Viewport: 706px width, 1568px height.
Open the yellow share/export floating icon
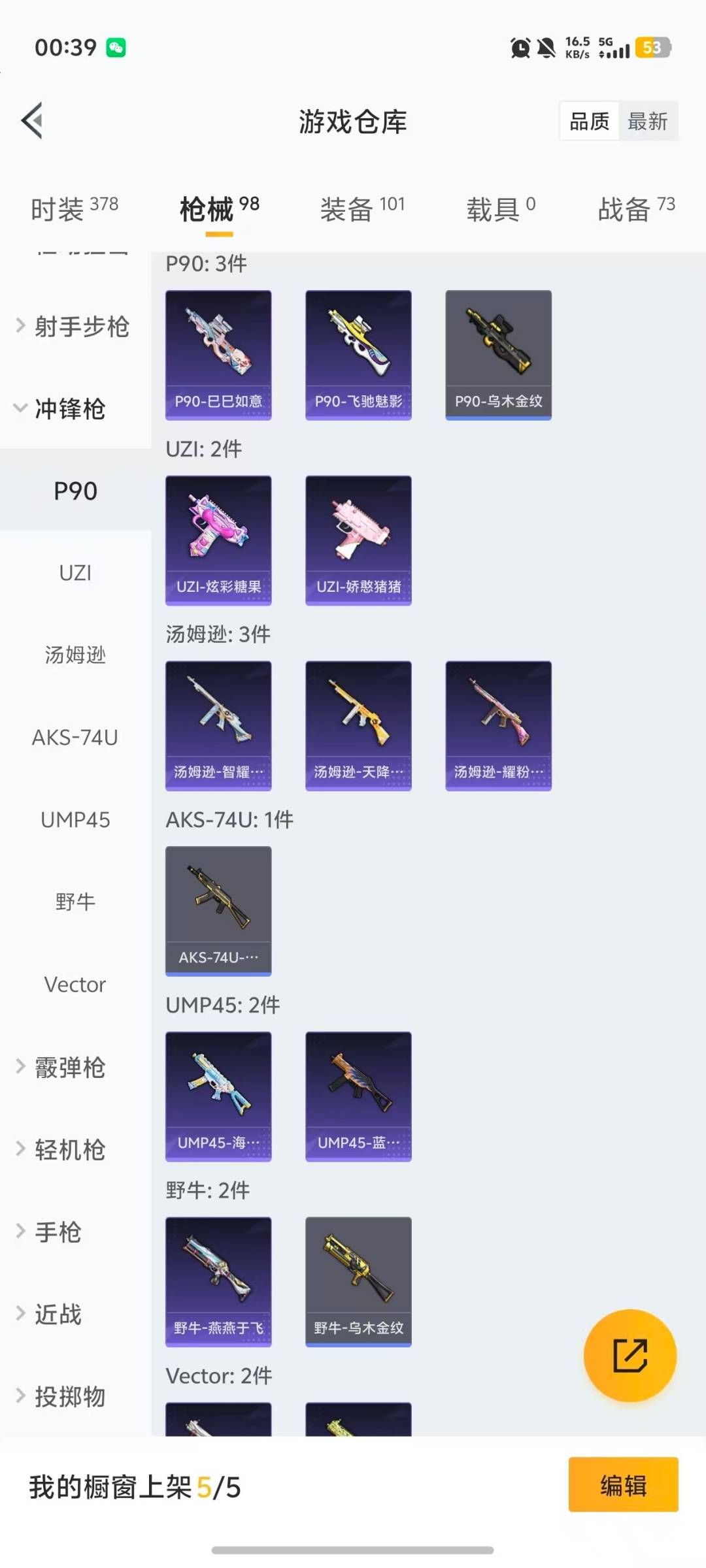pos(630,1356)
